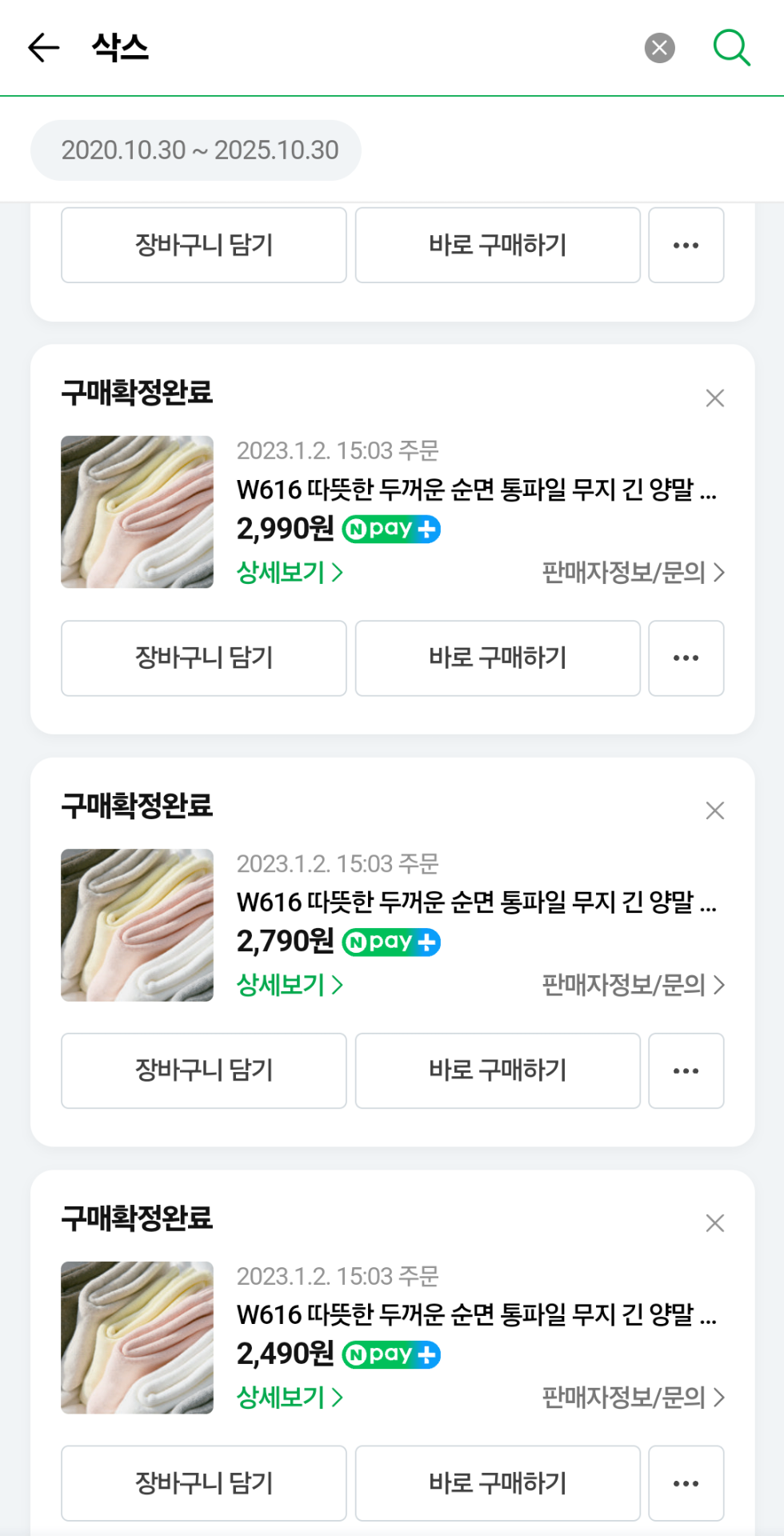Open 판매자정보/문의 for the 2,990원 order
The height and width of the screenshot is (1536, 784).
pyautogui.click(x=633, y=572)
